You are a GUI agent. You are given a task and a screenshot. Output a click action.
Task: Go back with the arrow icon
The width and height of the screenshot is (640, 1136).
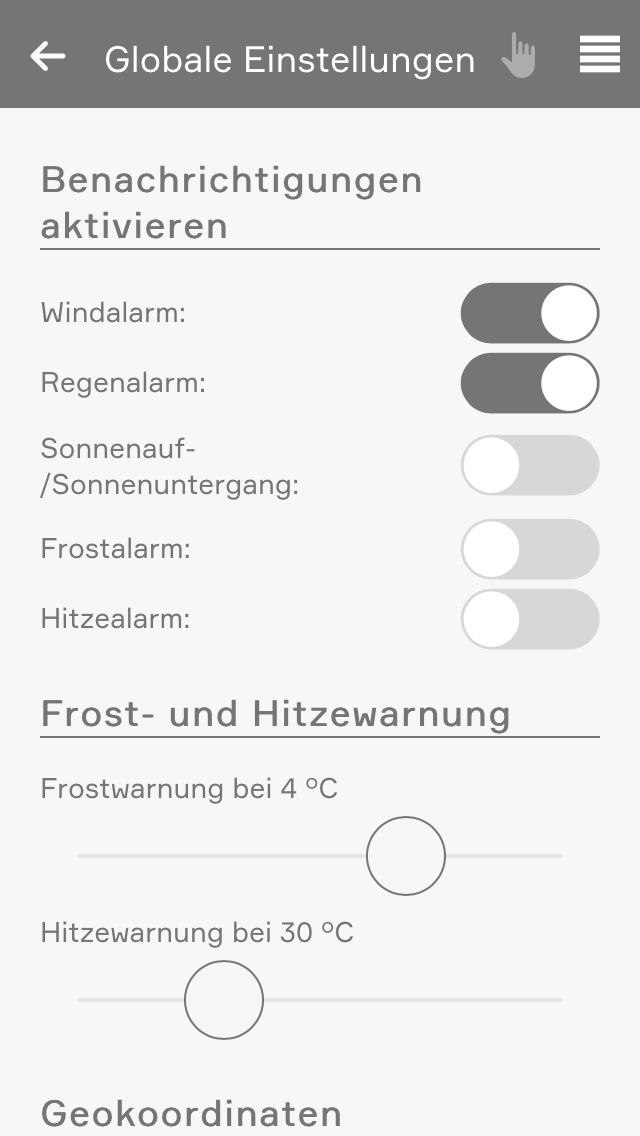47,57
